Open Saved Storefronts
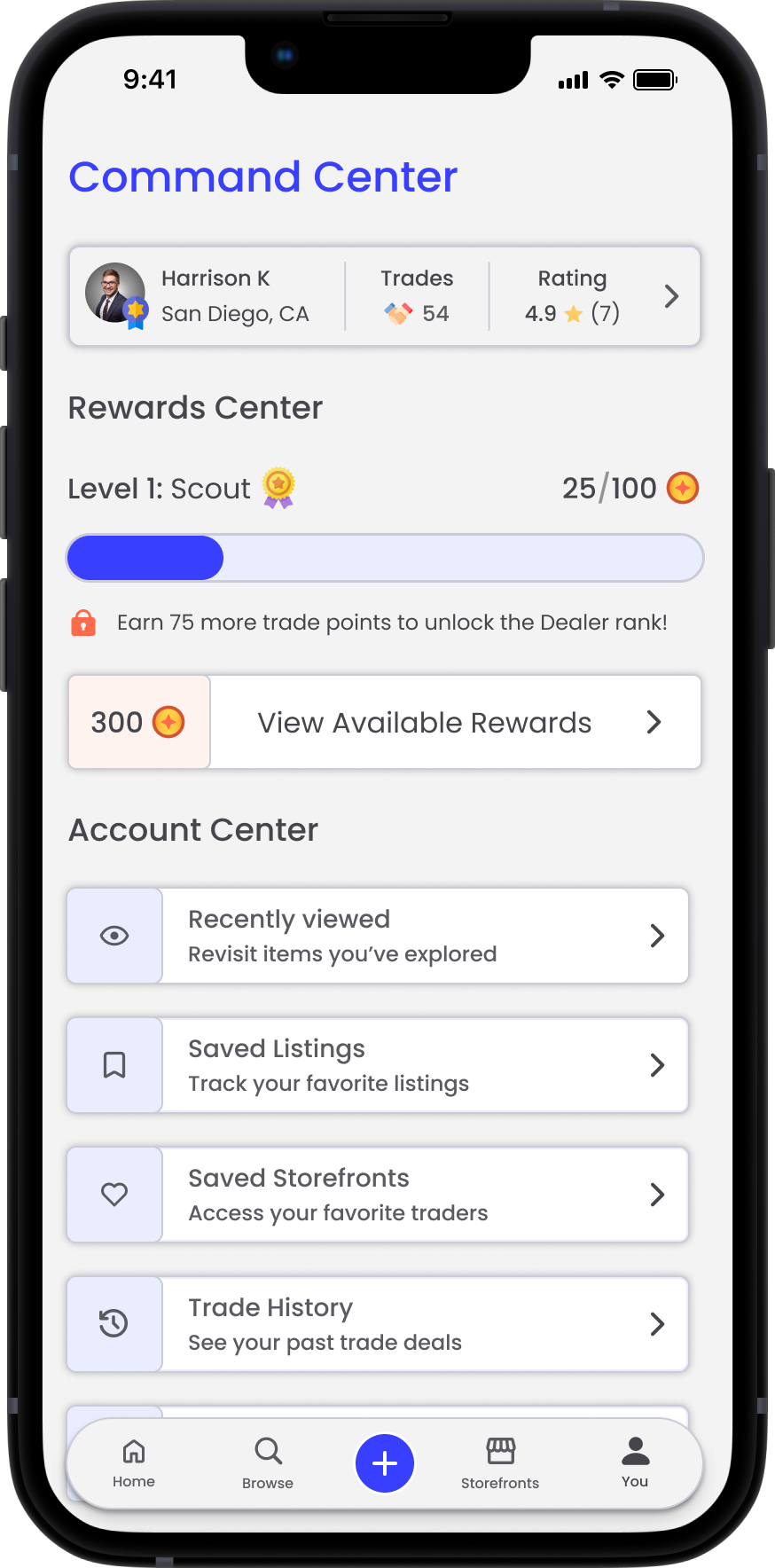775x1568 pixels. [x=378, y=1195]
